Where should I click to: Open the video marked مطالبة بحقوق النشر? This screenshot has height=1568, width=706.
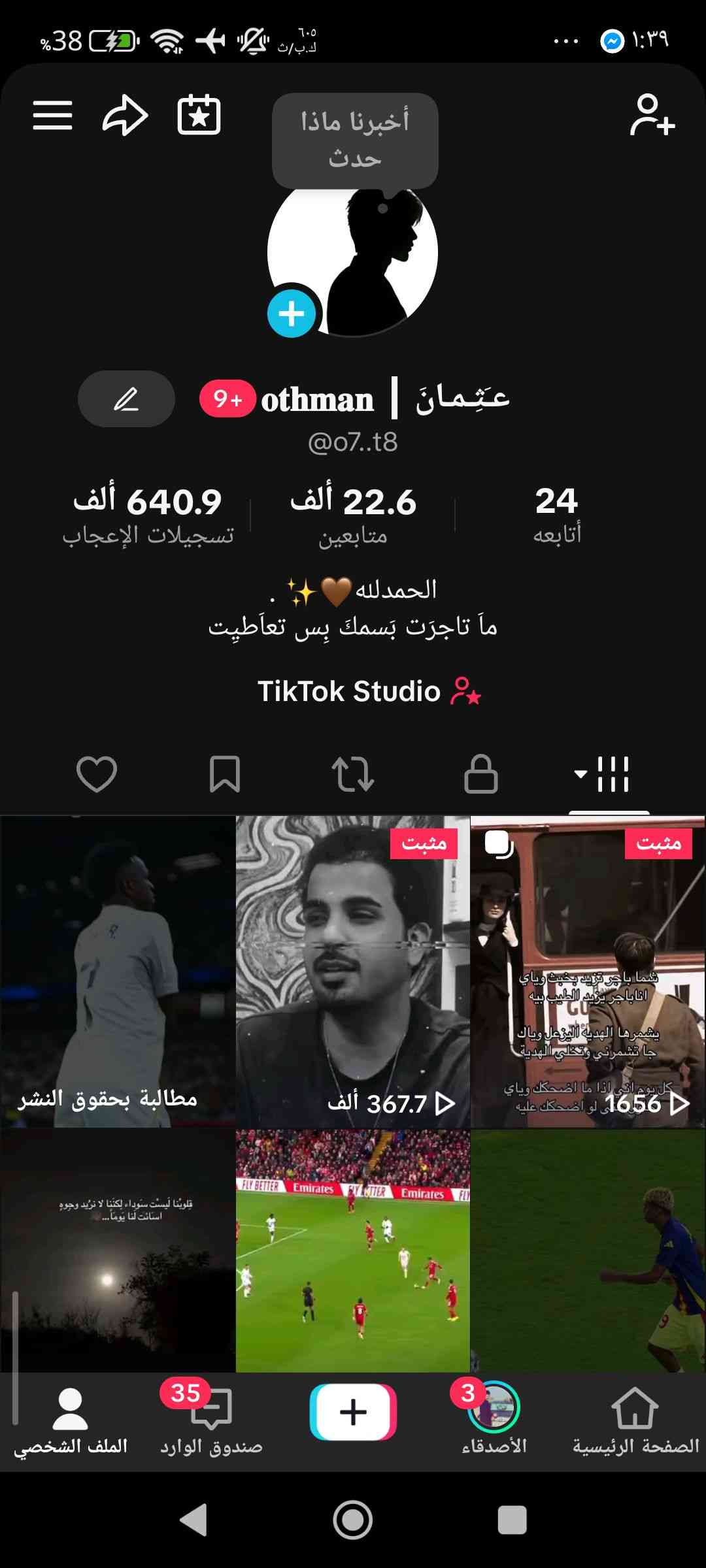coord(118,971)
